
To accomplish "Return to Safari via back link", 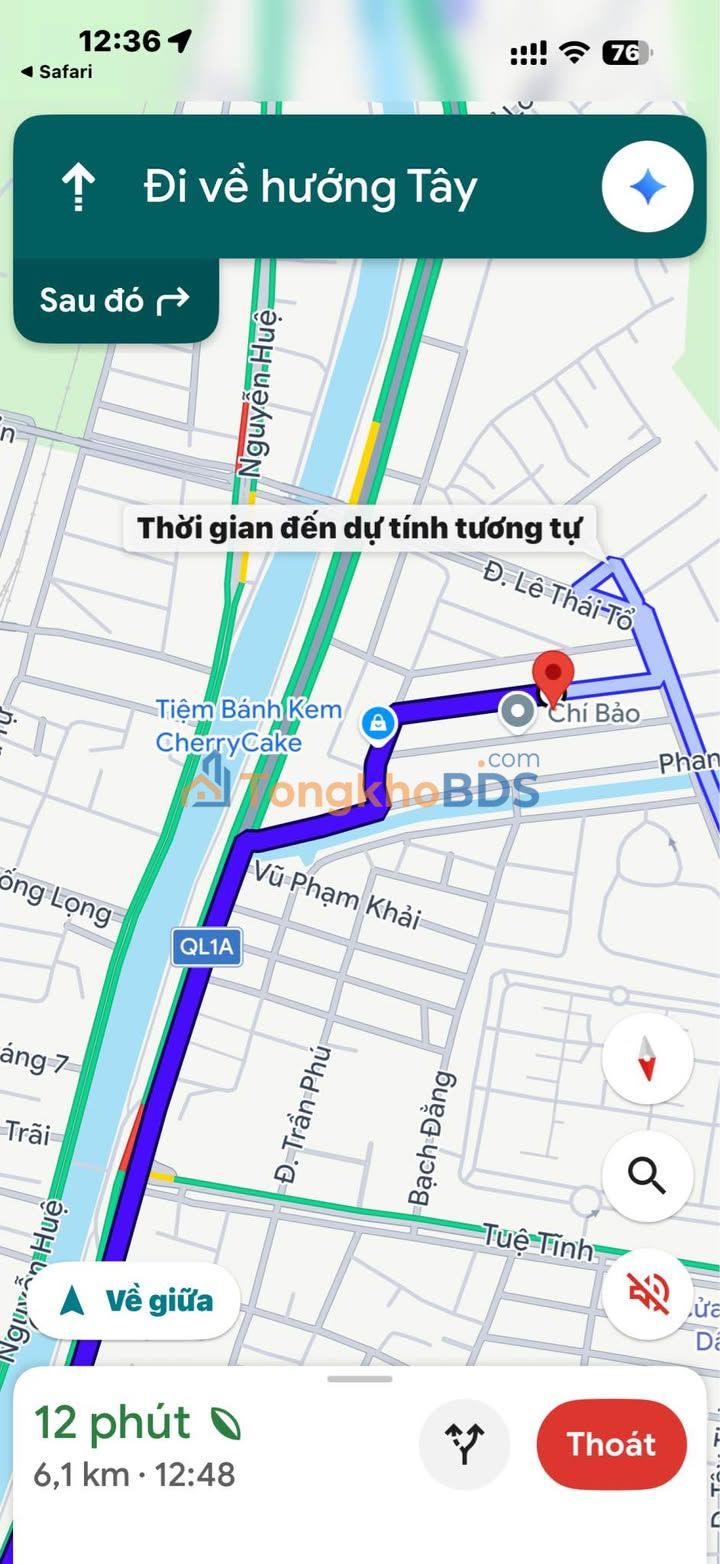I will click(x=56, y=72).
